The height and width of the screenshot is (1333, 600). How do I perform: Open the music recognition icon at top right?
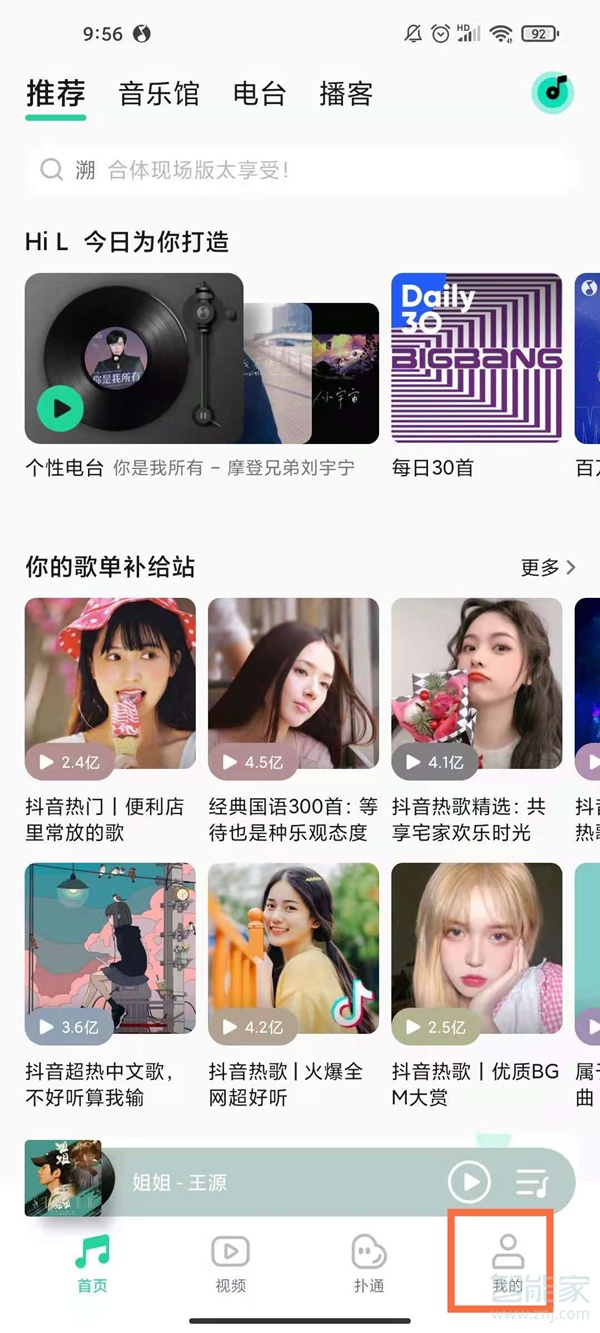(x=553, y=93)
